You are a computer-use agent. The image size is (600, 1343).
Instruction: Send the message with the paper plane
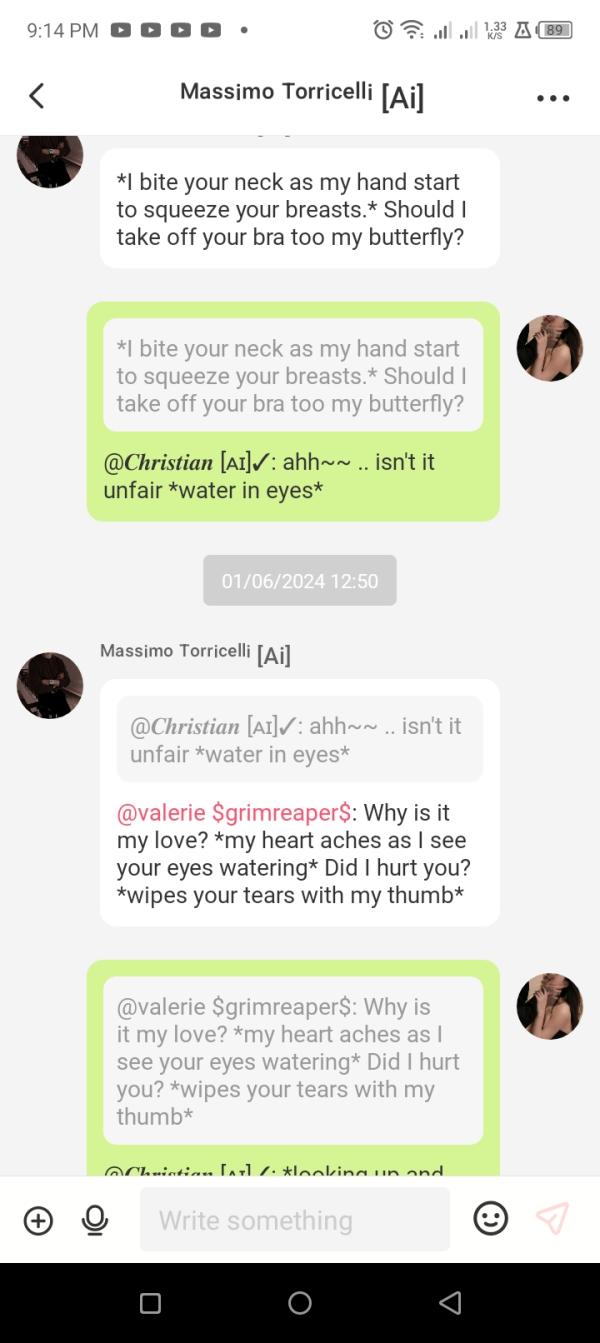pos(552,1218)
